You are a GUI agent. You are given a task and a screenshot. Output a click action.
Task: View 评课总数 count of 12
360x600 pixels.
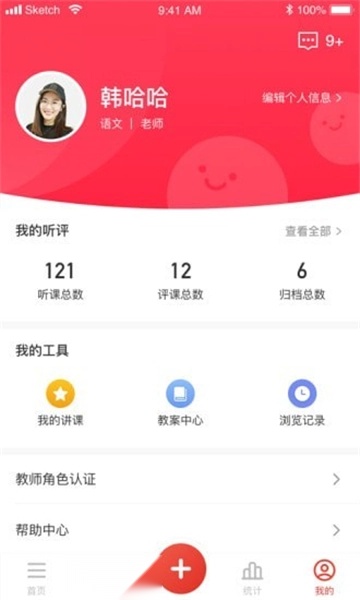click(180, 280)
